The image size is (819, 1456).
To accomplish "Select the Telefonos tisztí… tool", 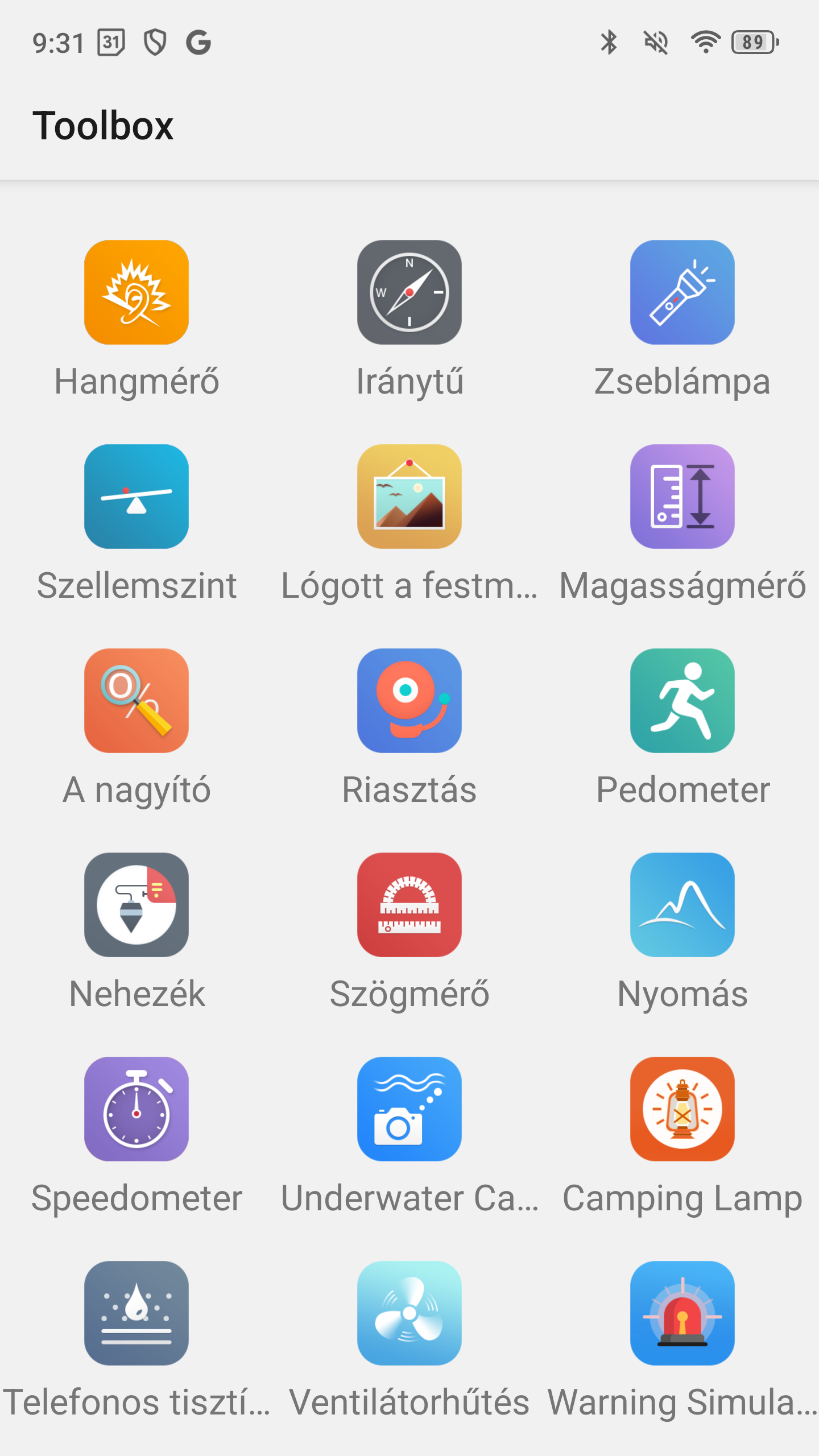I will pos(136,1313).
